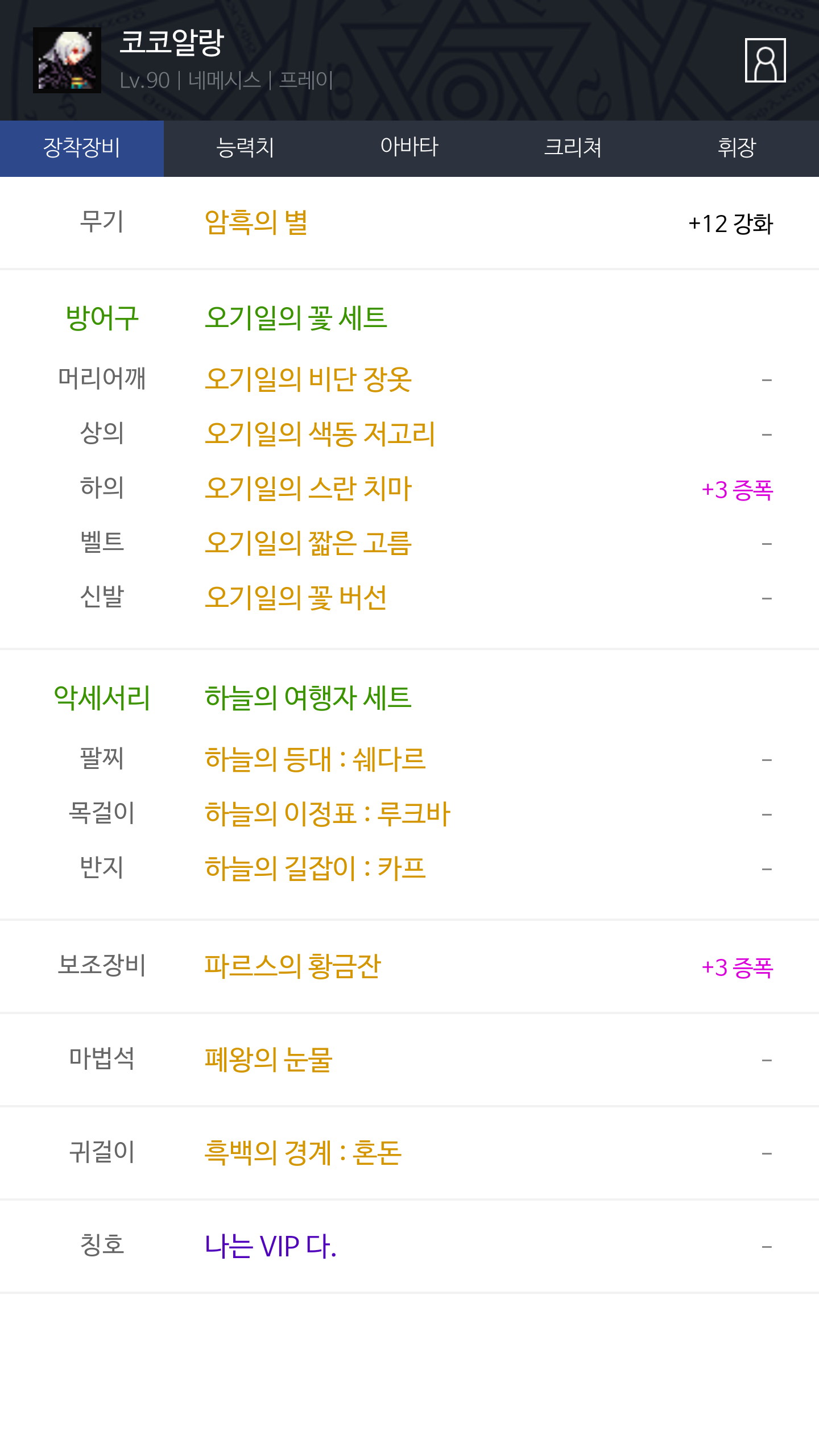This screenshot has height=1456, width=819.
Task: Open the 흑백의 경계 : 혼돈 earring
Action: (303, 1152)
